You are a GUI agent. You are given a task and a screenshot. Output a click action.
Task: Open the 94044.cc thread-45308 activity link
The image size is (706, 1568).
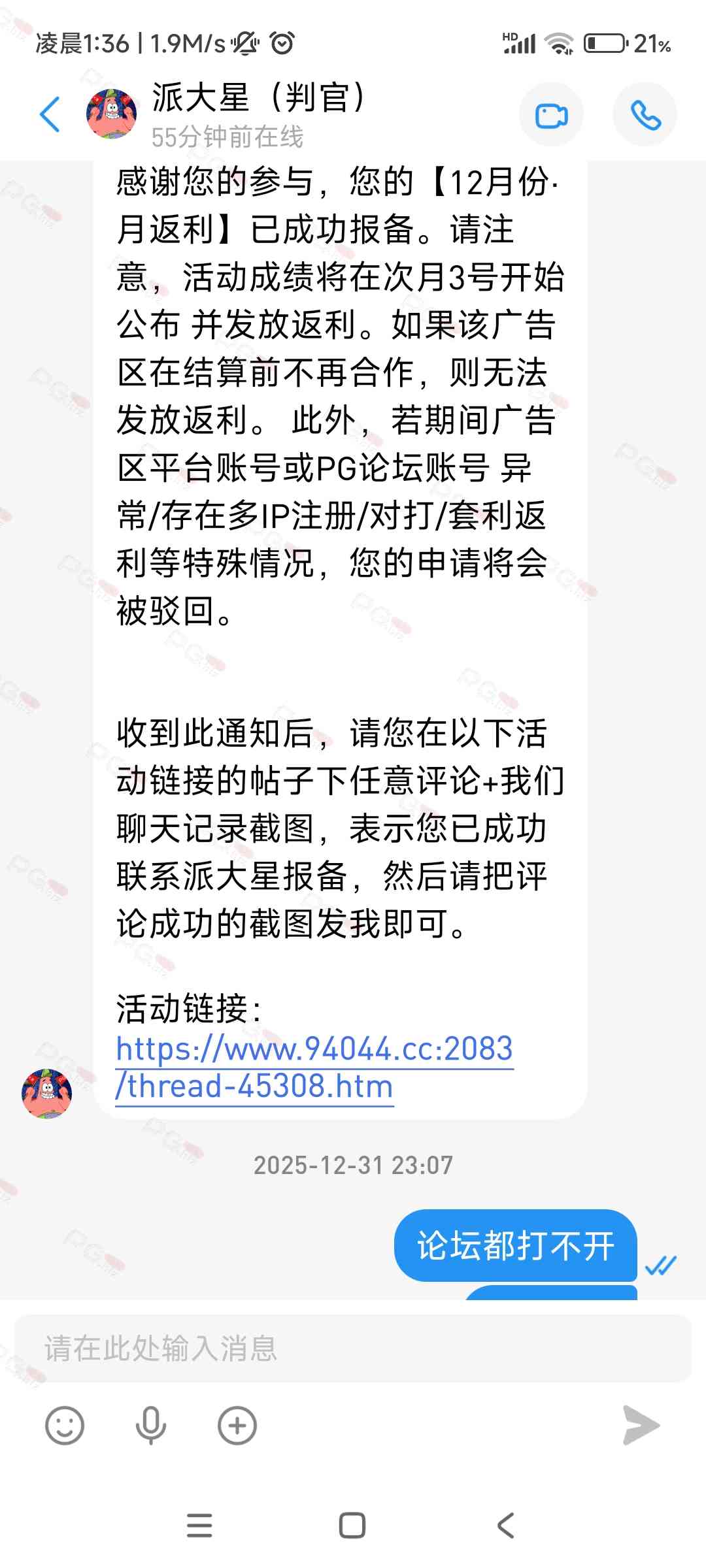tap(314, 1066)
